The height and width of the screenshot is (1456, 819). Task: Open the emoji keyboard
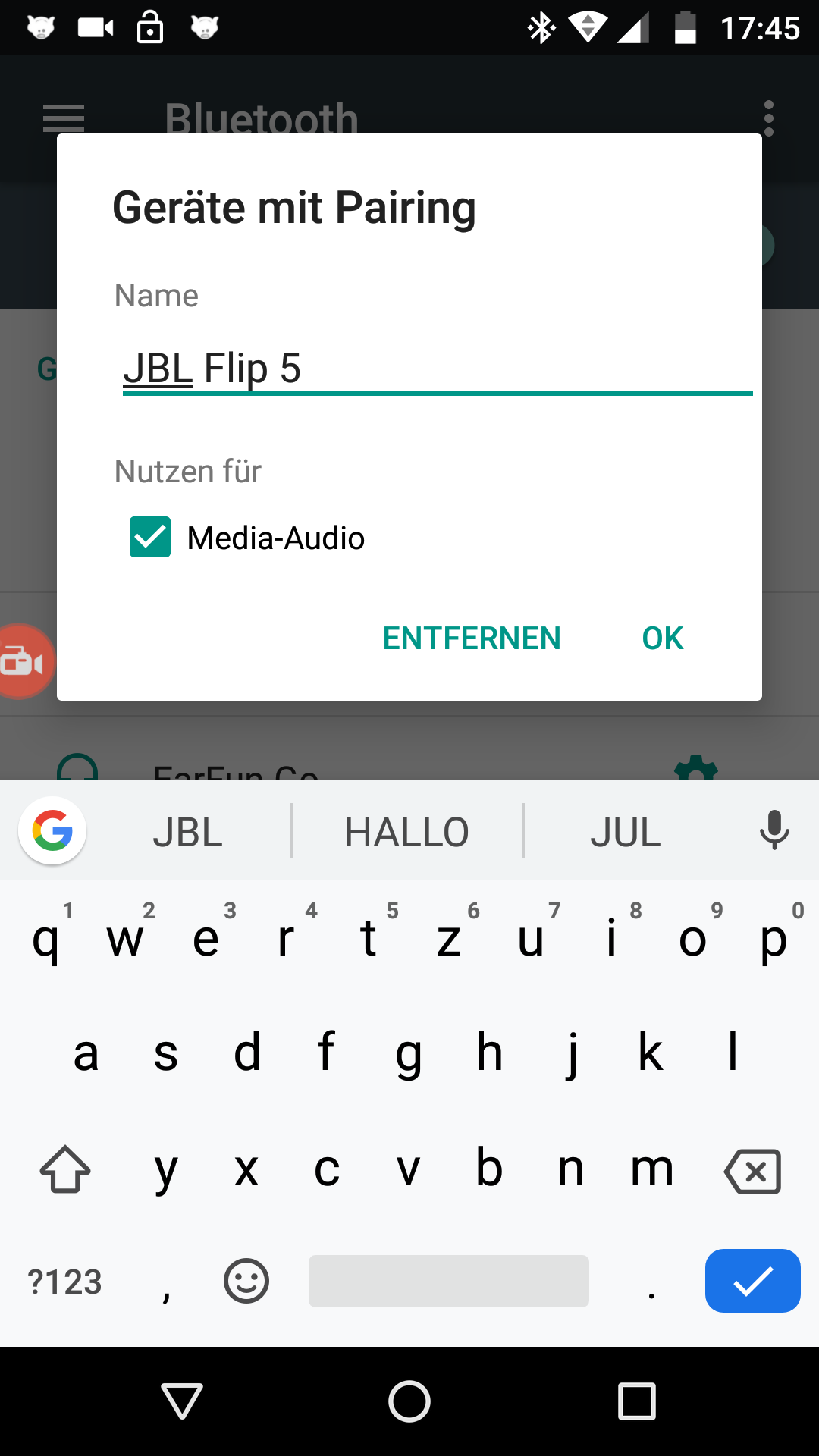tap(246, 1281)
